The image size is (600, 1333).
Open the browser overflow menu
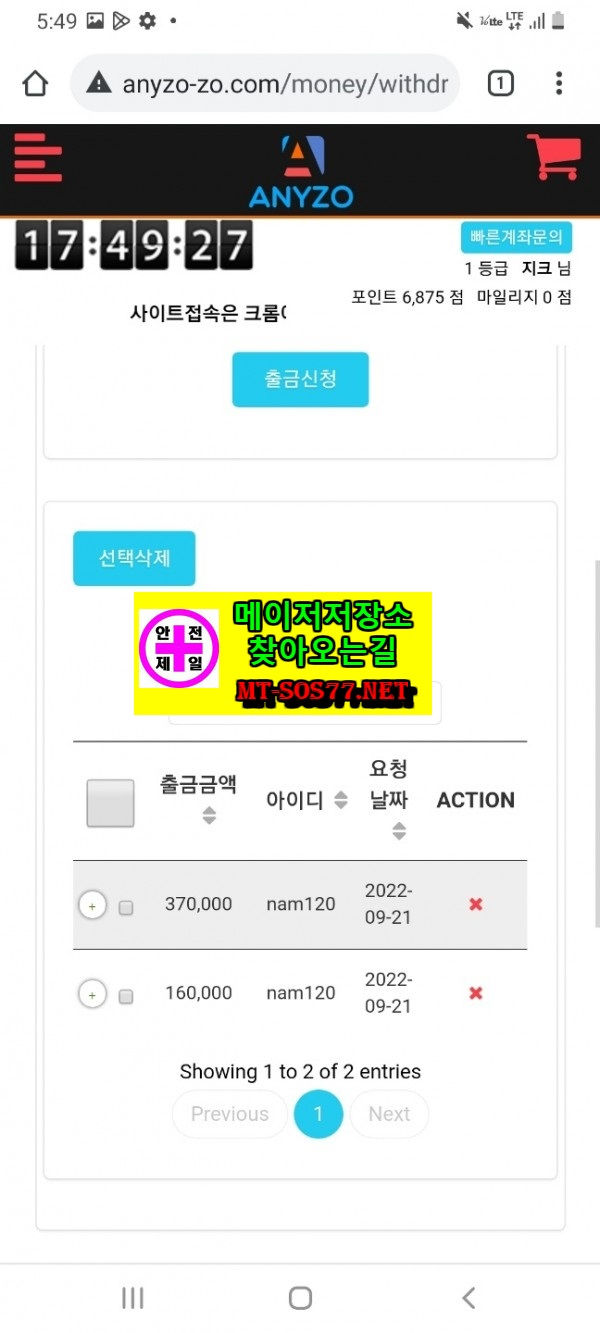point(559,83)
